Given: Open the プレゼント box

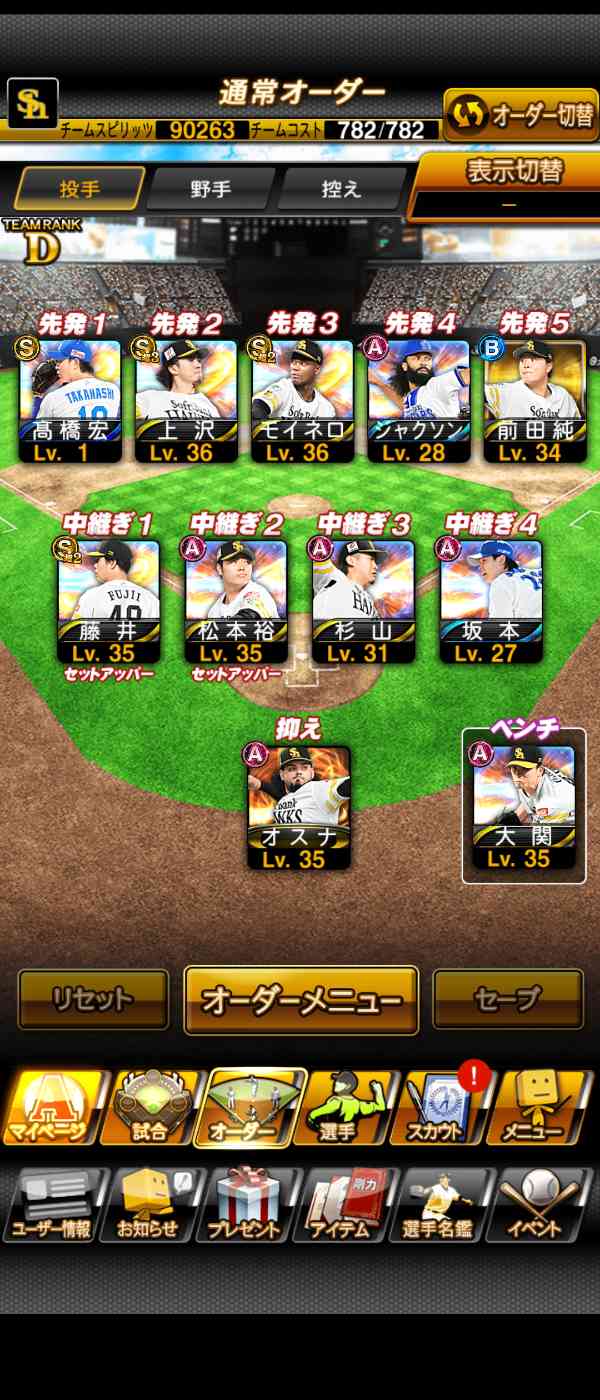Looking at the screenshot, I should pos(246,1206).
